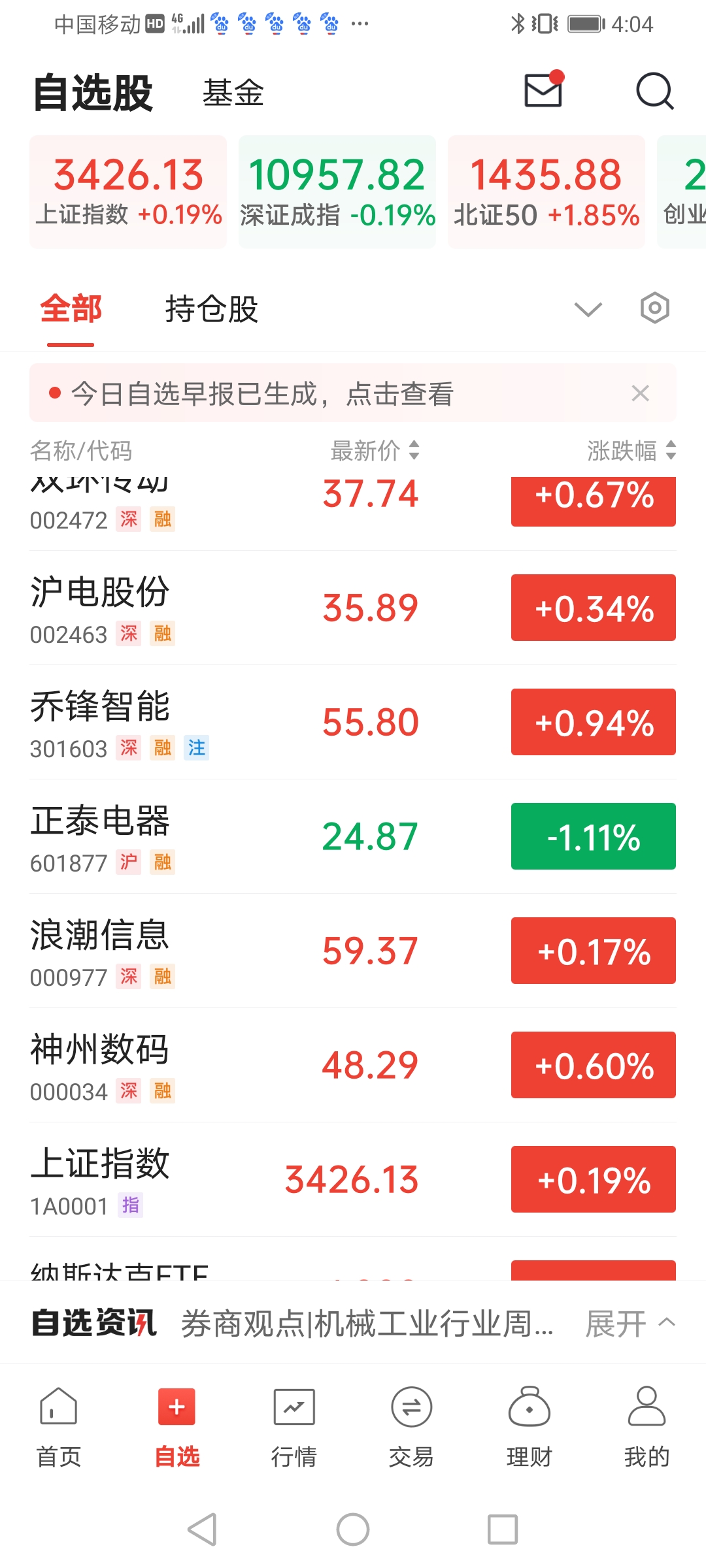Toggle sort by 最新价 column
706x1568 pixels.
(x=373, y=451)
